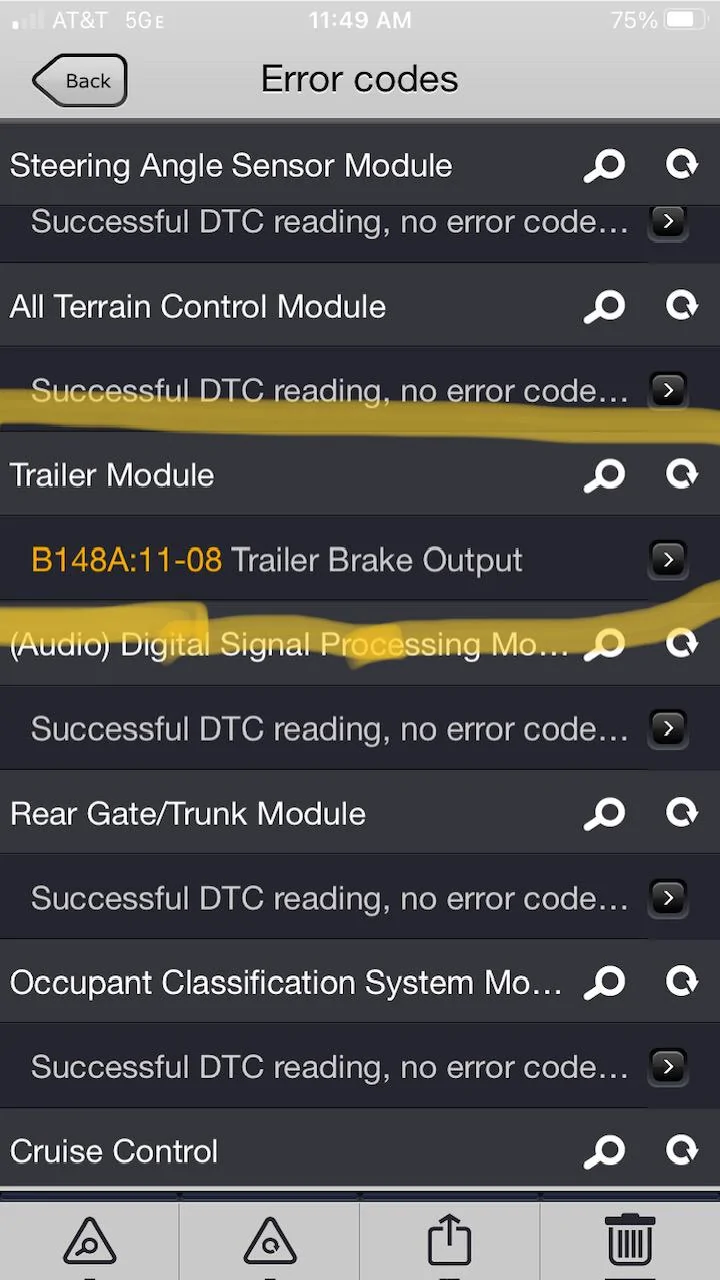Rescan the Audio Digital Signal Processing Module
Viewport: 720px width, 1280px height.
click(682, 643)
